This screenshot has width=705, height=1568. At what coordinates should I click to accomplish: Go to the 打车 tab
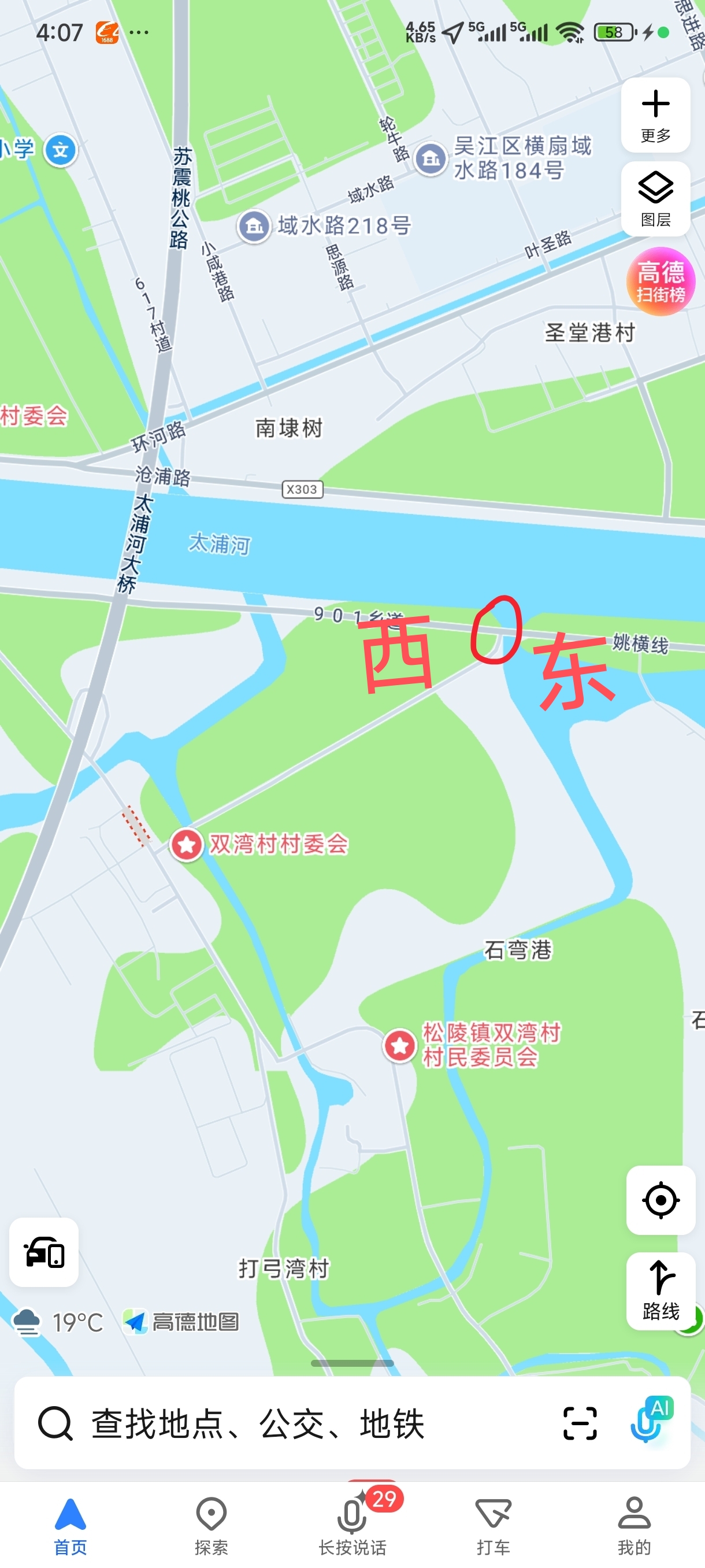(x=493, y=1525)
